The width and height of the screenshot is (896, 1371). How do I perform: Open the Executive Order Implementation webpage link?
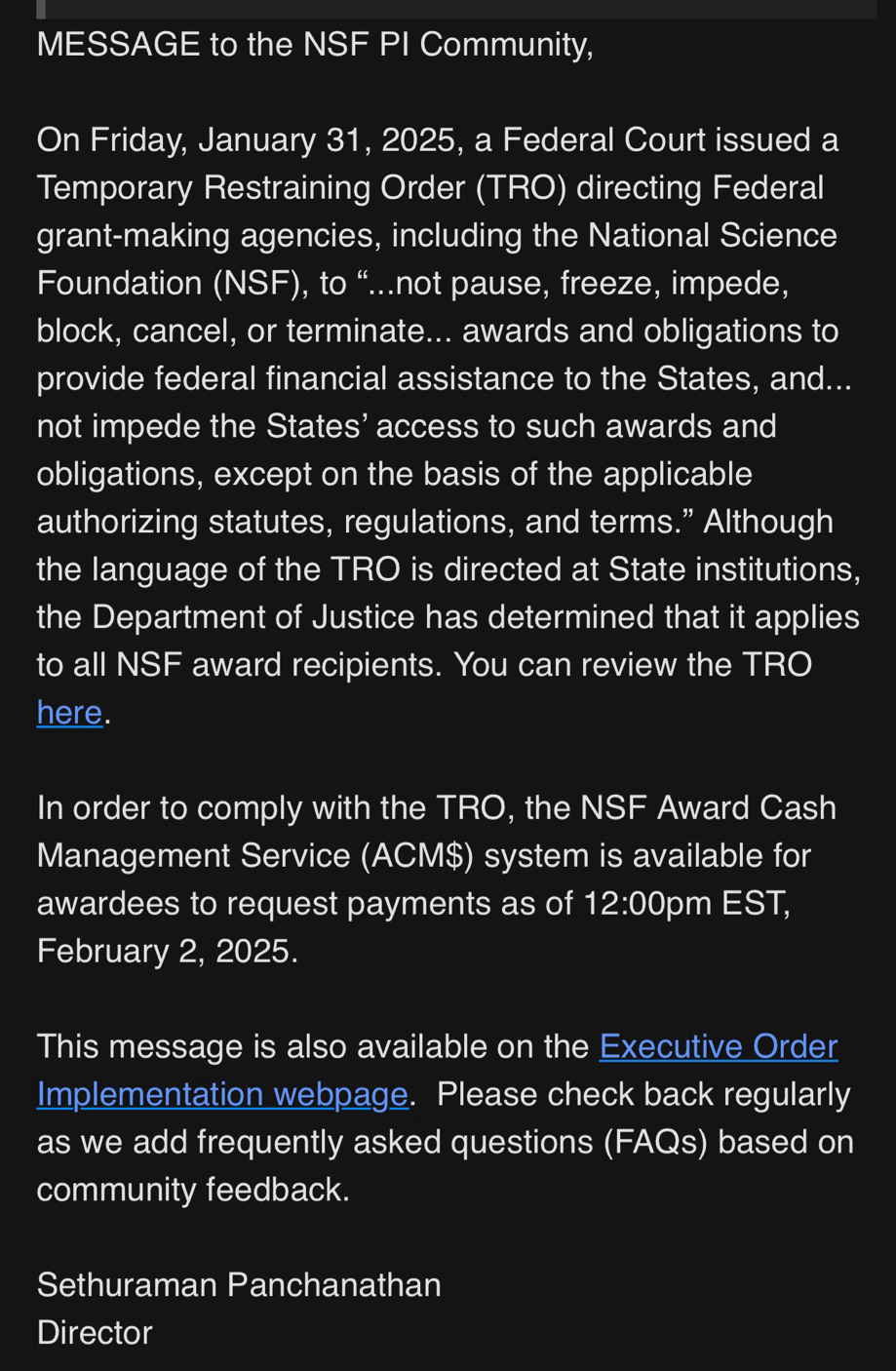[x=718, y=1046]
